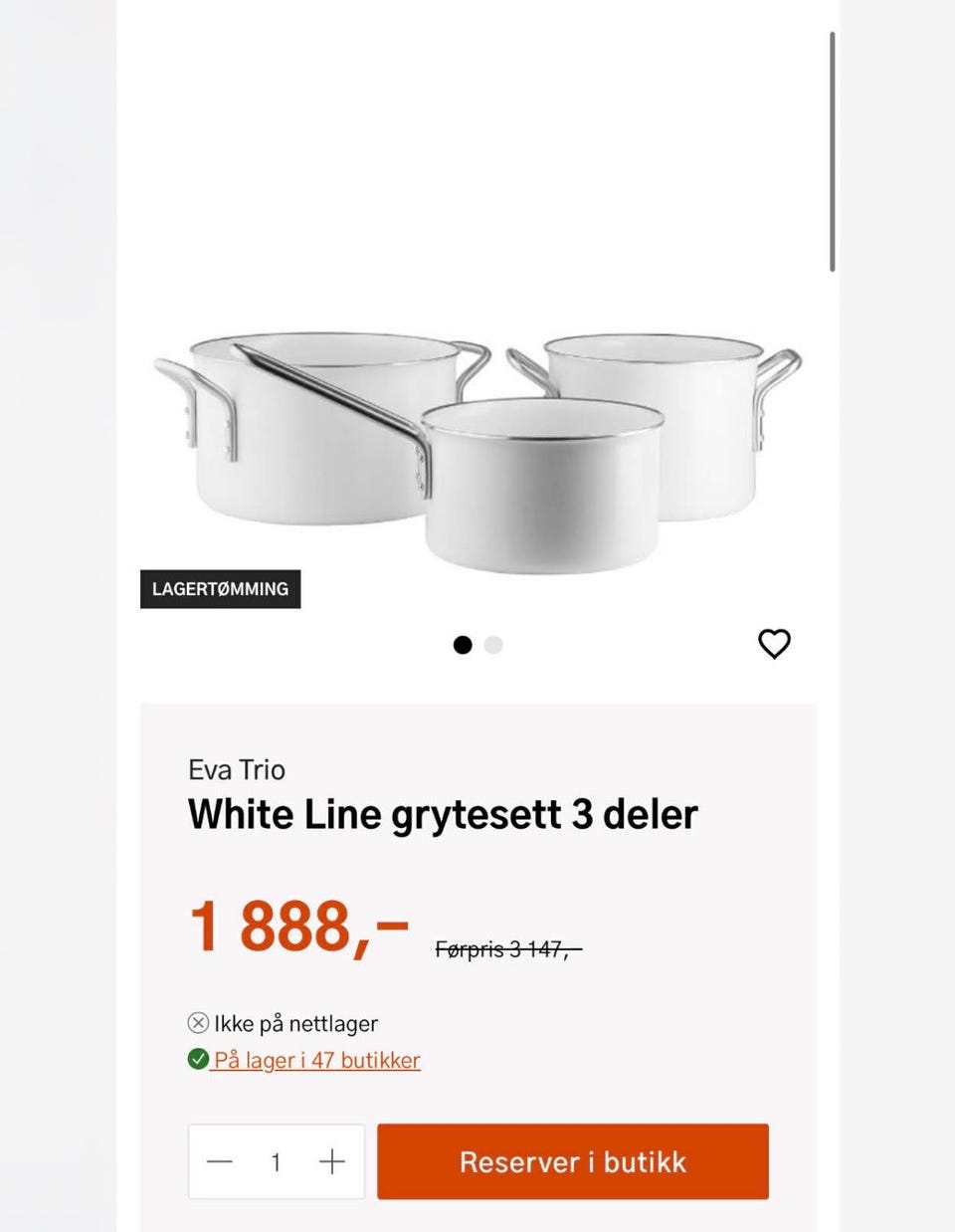Add the grytesett to favorites with heart icon
The image size is (955, 1232).
775,643
